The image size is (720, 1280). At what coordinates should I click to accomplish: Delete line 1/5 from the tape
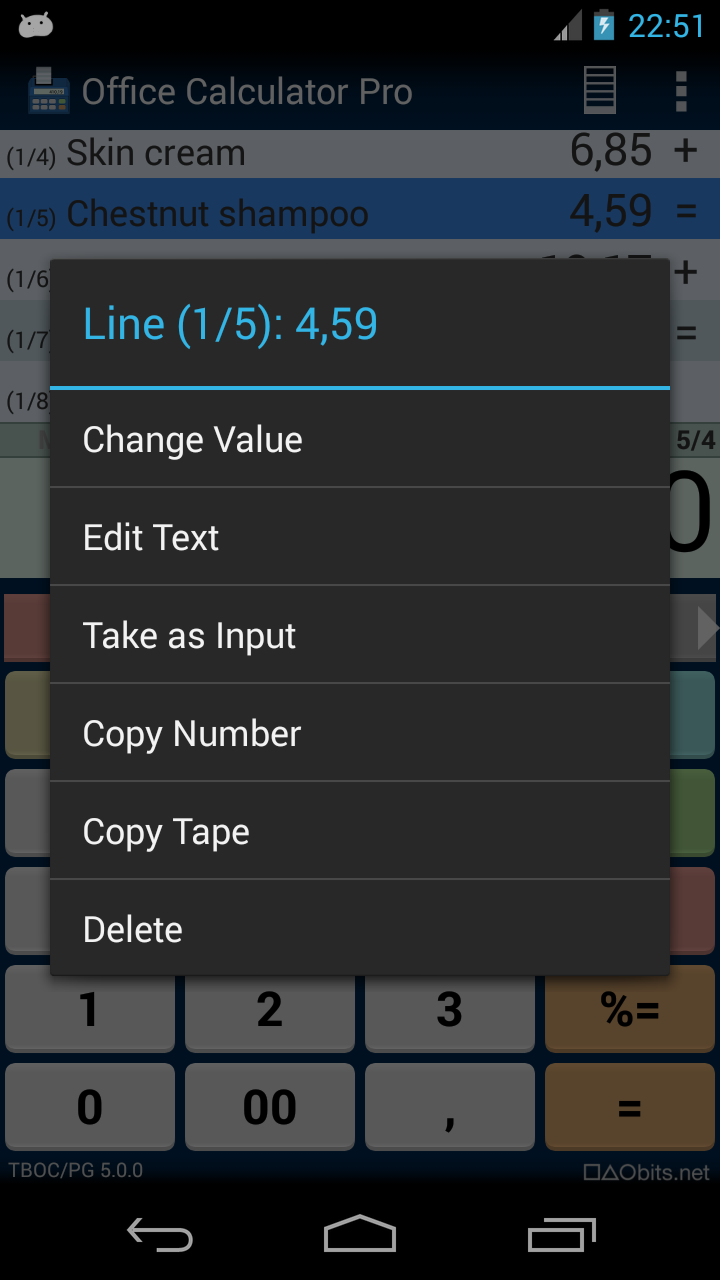click(x=359, y=930)
